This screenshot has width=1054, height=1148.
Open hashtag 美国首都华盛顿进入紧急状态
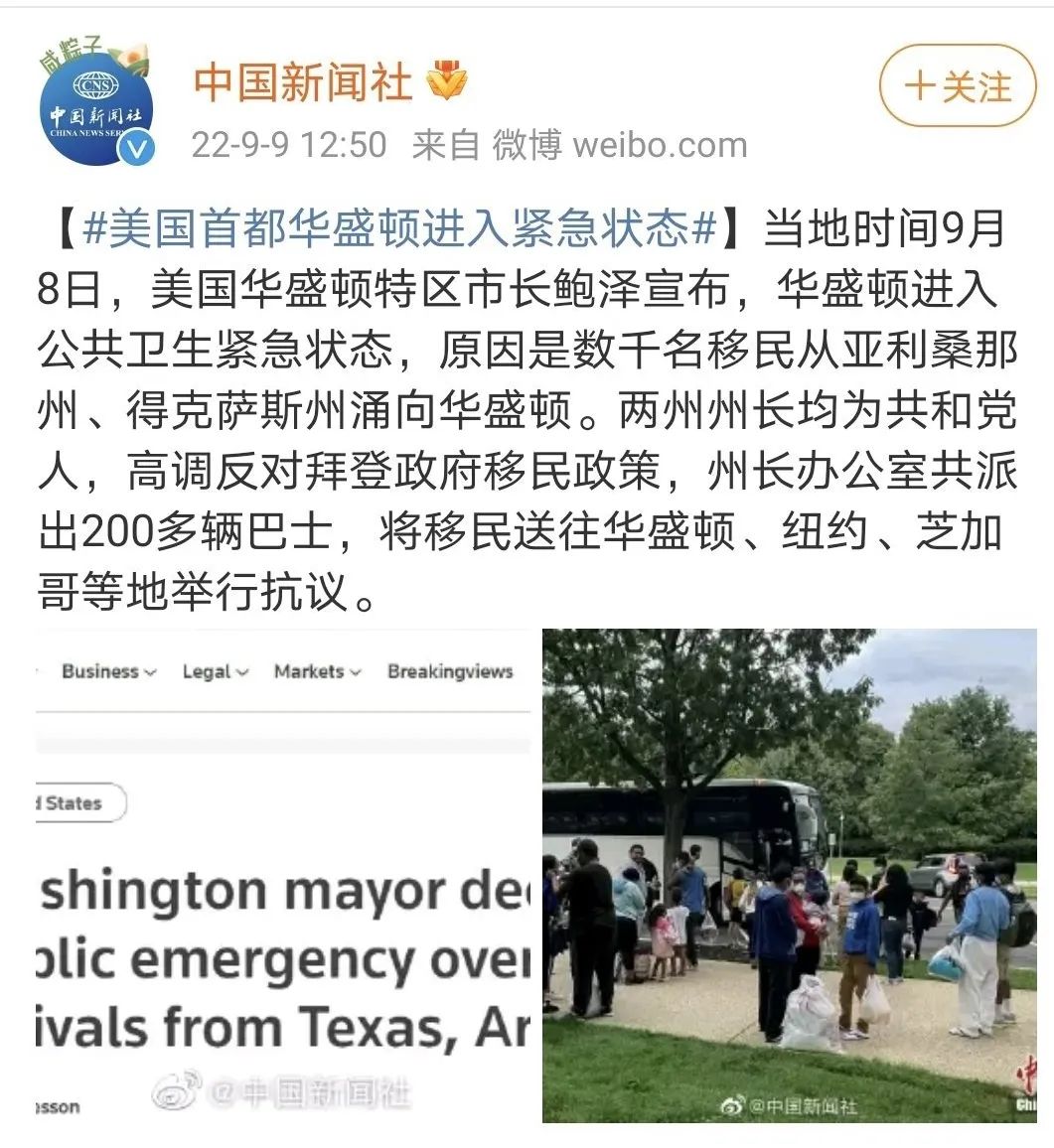tap(401, 229)
